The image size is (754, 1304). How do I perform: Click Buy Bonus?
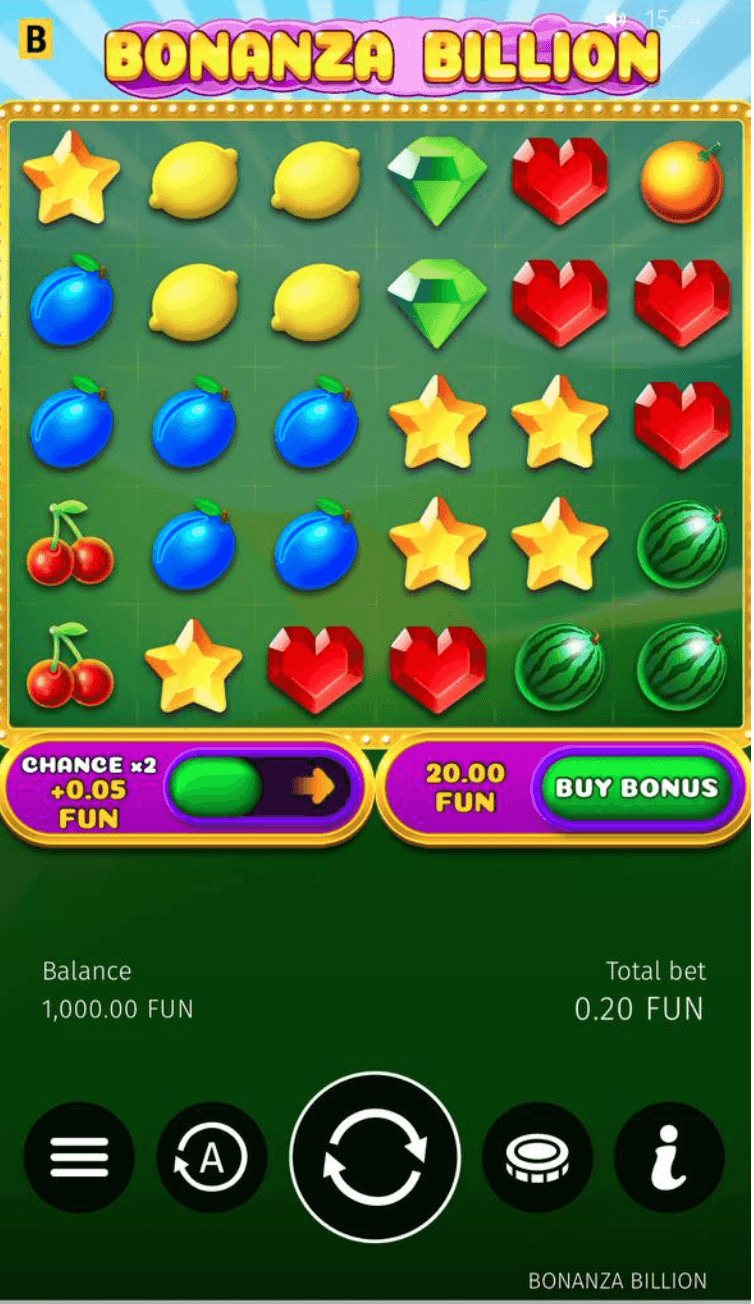[x=637, y=788]
